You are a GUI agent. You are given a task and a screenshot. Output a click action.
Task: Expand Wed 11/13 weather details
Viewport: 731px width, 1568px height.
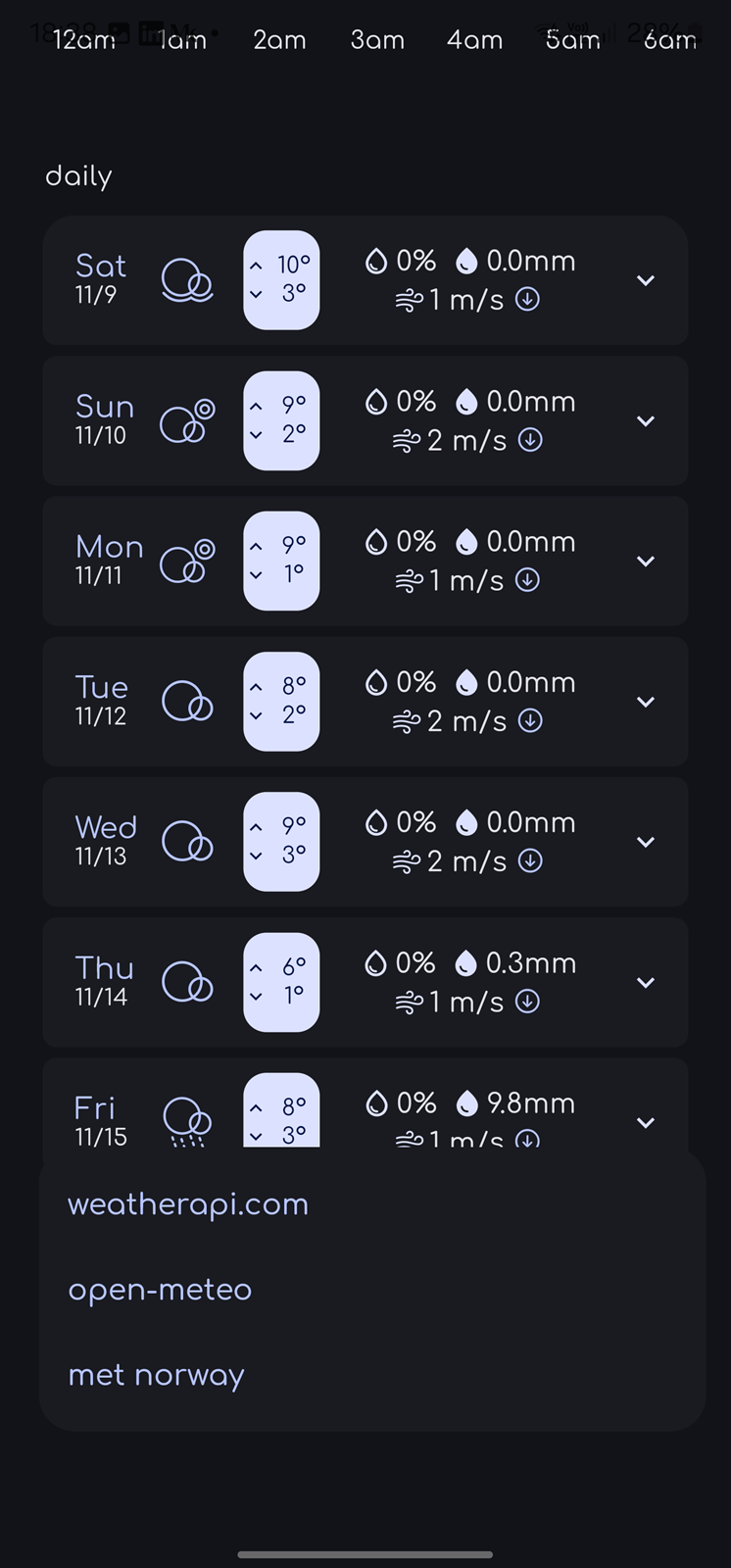(646, 842)
